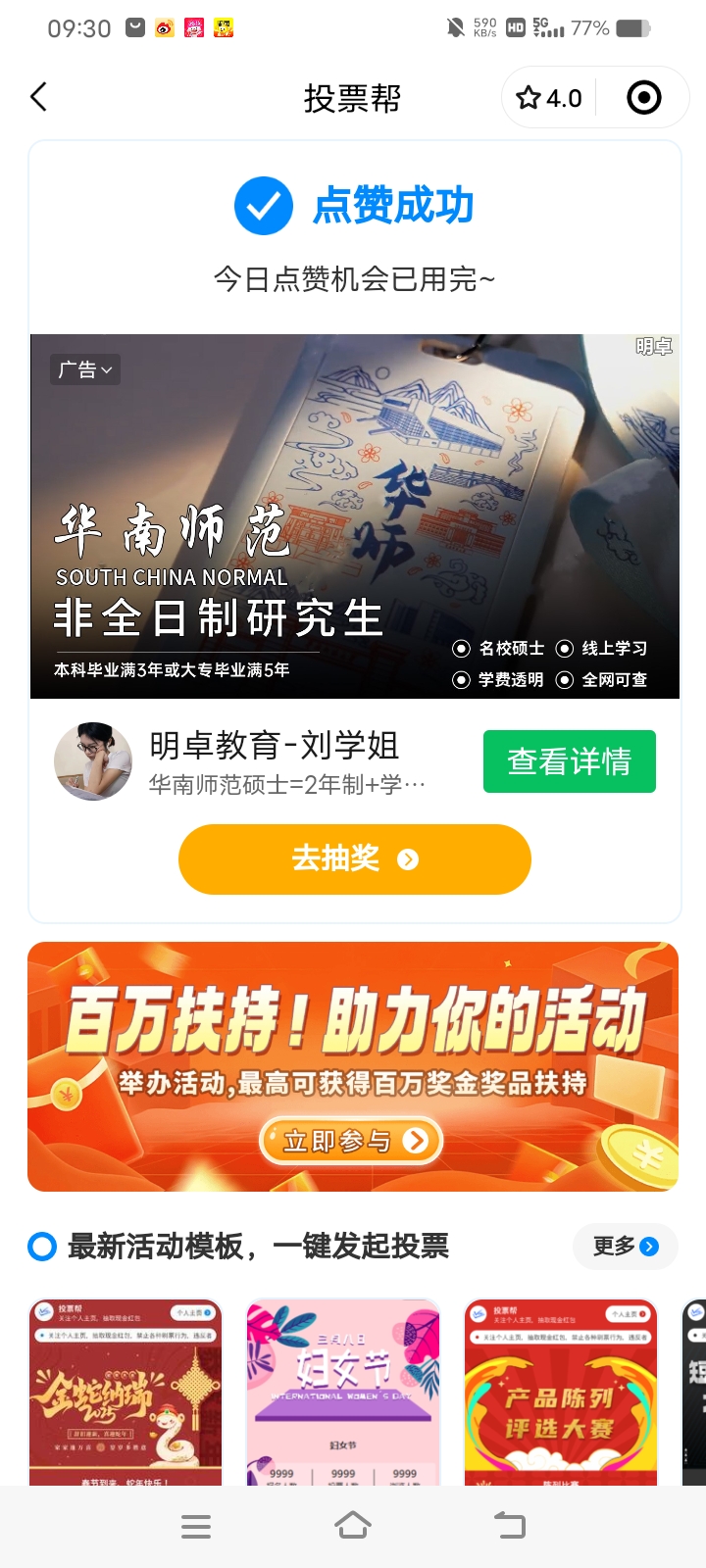Open the 4.0 star rating
Viewport: 706px width, 1568px height.
tap(549, 98)
